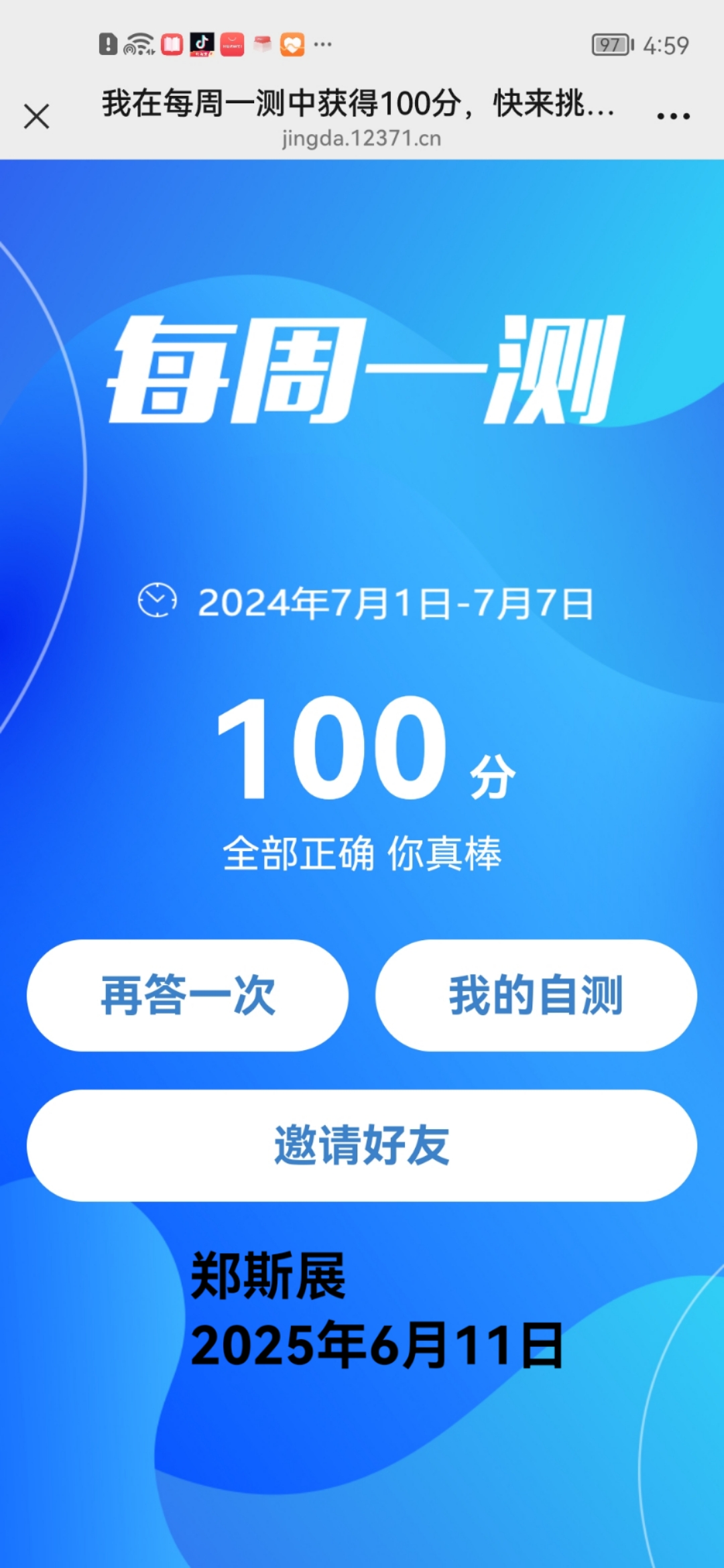Close the web page with the X
This screenshot has width=724, height=1568.
click(37, 117)
